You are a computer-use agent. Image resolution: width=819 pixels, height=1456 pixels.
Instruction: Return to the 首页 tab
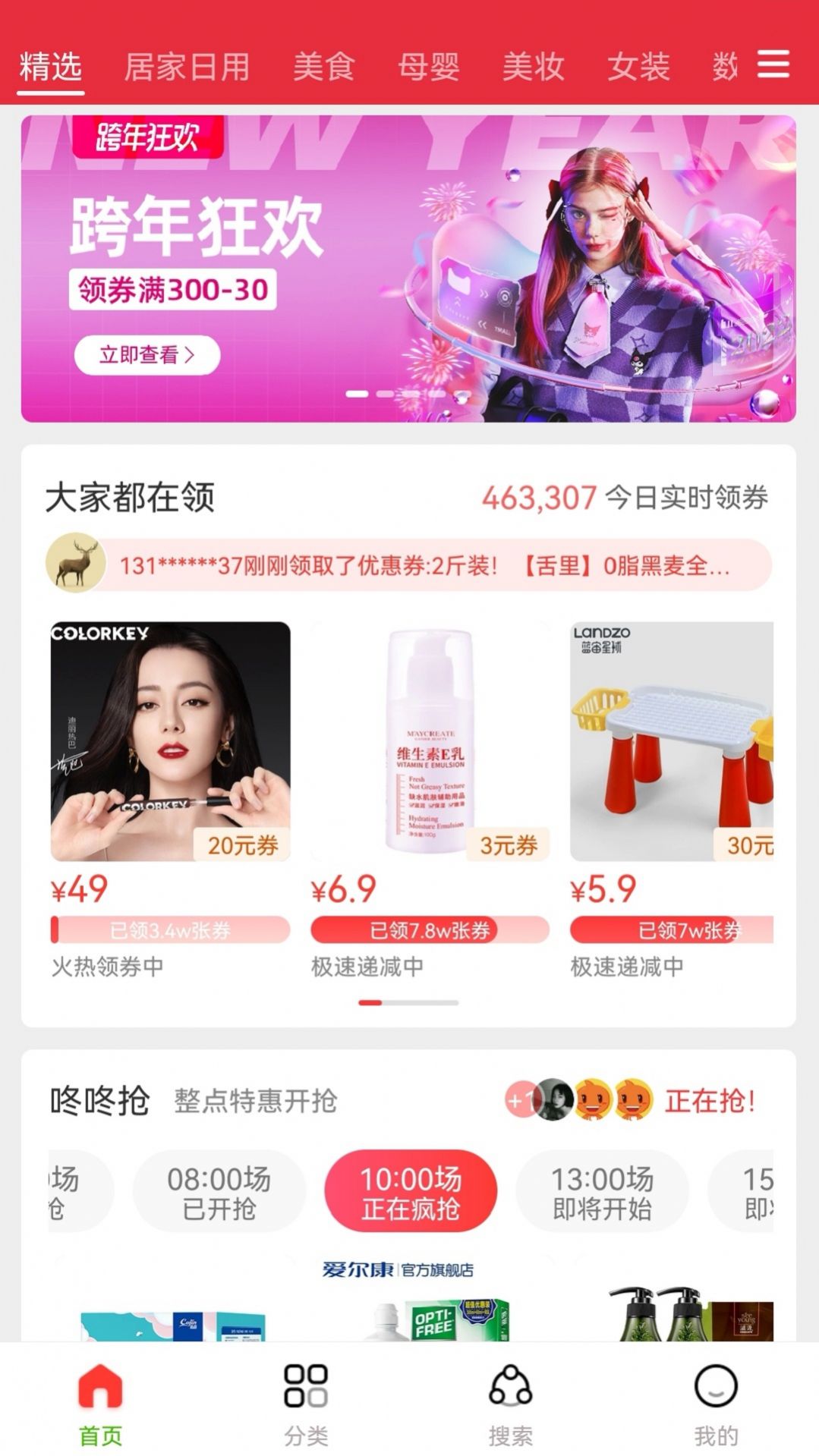coord(100,1403)
